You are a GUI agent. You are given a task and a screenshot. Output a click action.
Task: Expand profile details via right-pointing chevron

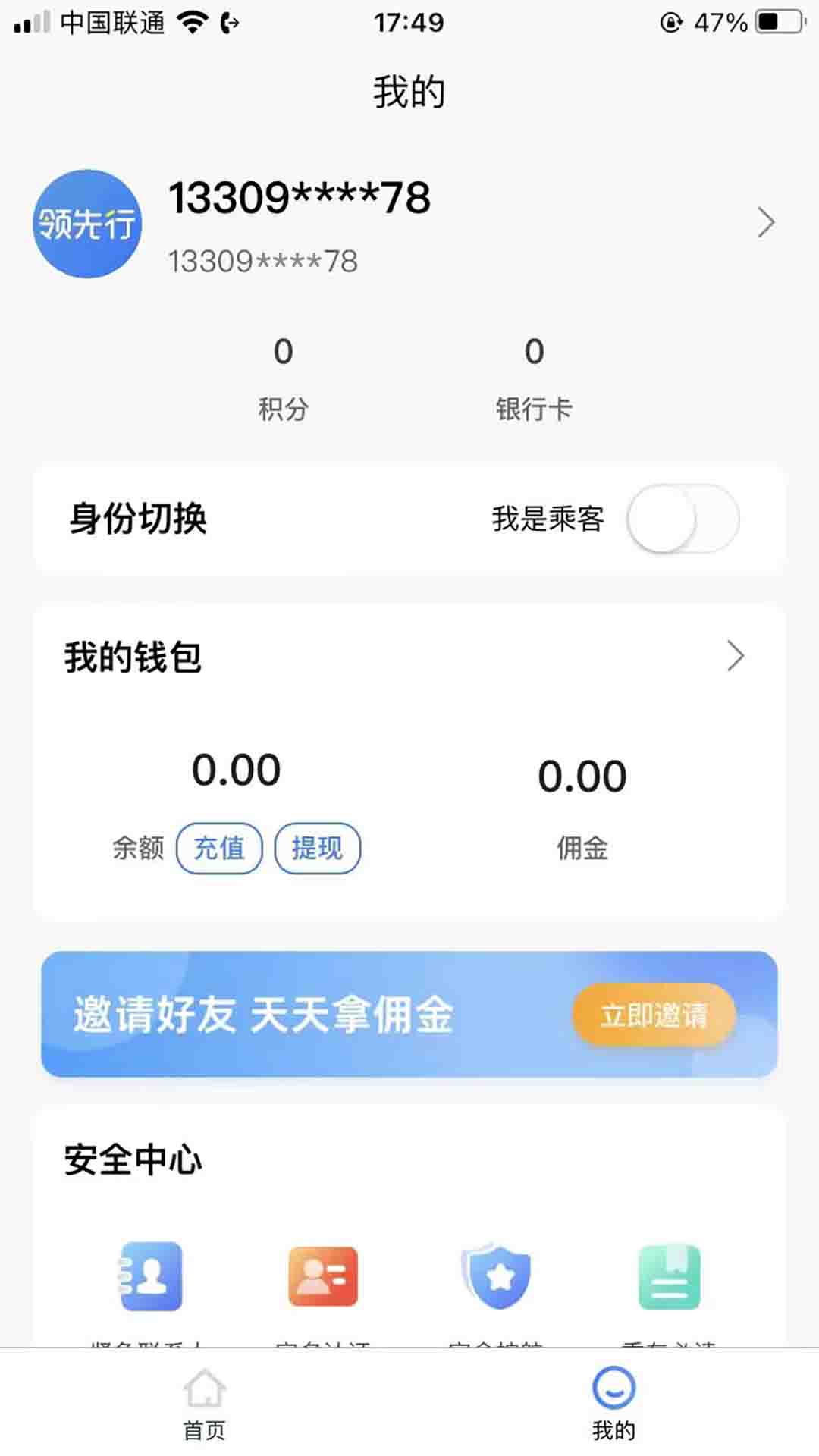766,224
